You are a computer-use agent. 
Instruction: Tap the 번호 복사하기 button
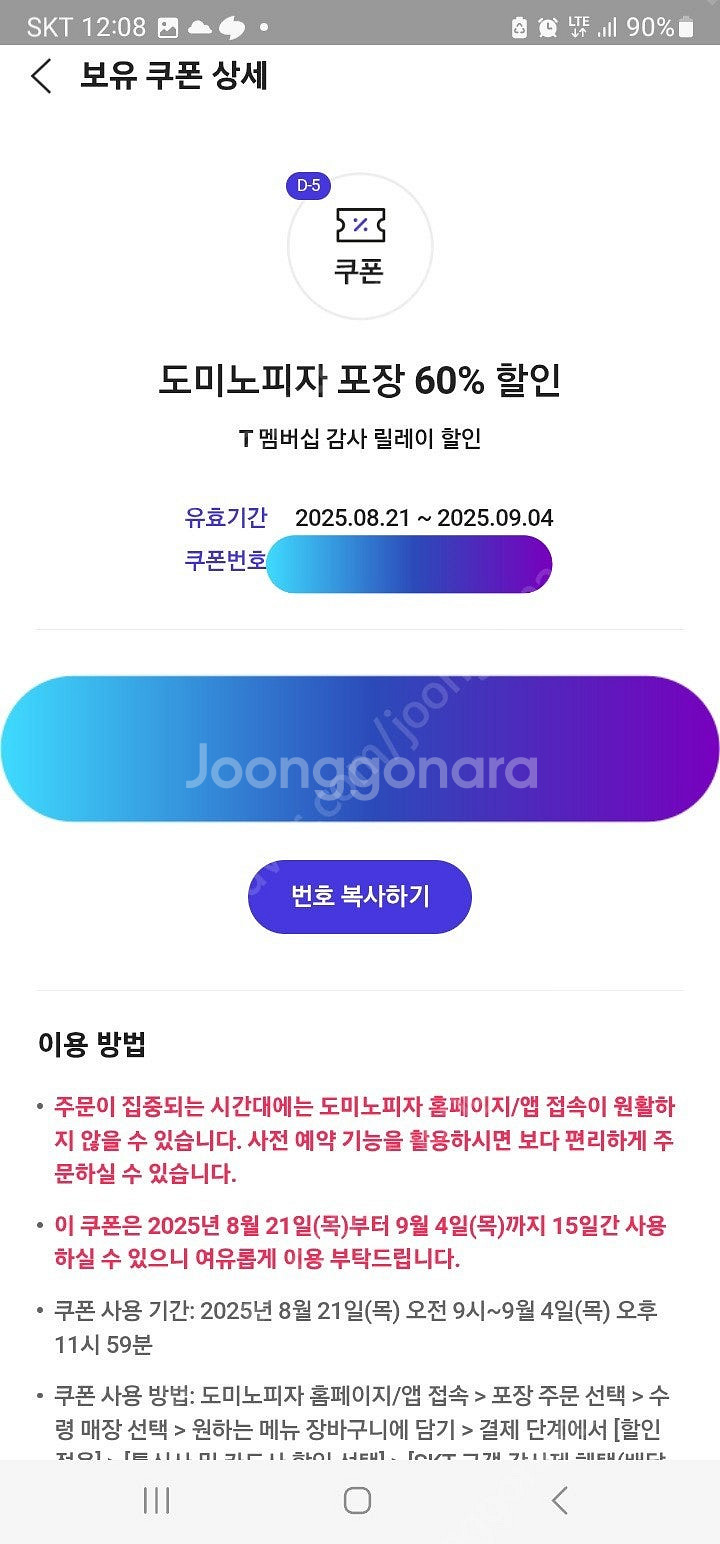(360, 896)
